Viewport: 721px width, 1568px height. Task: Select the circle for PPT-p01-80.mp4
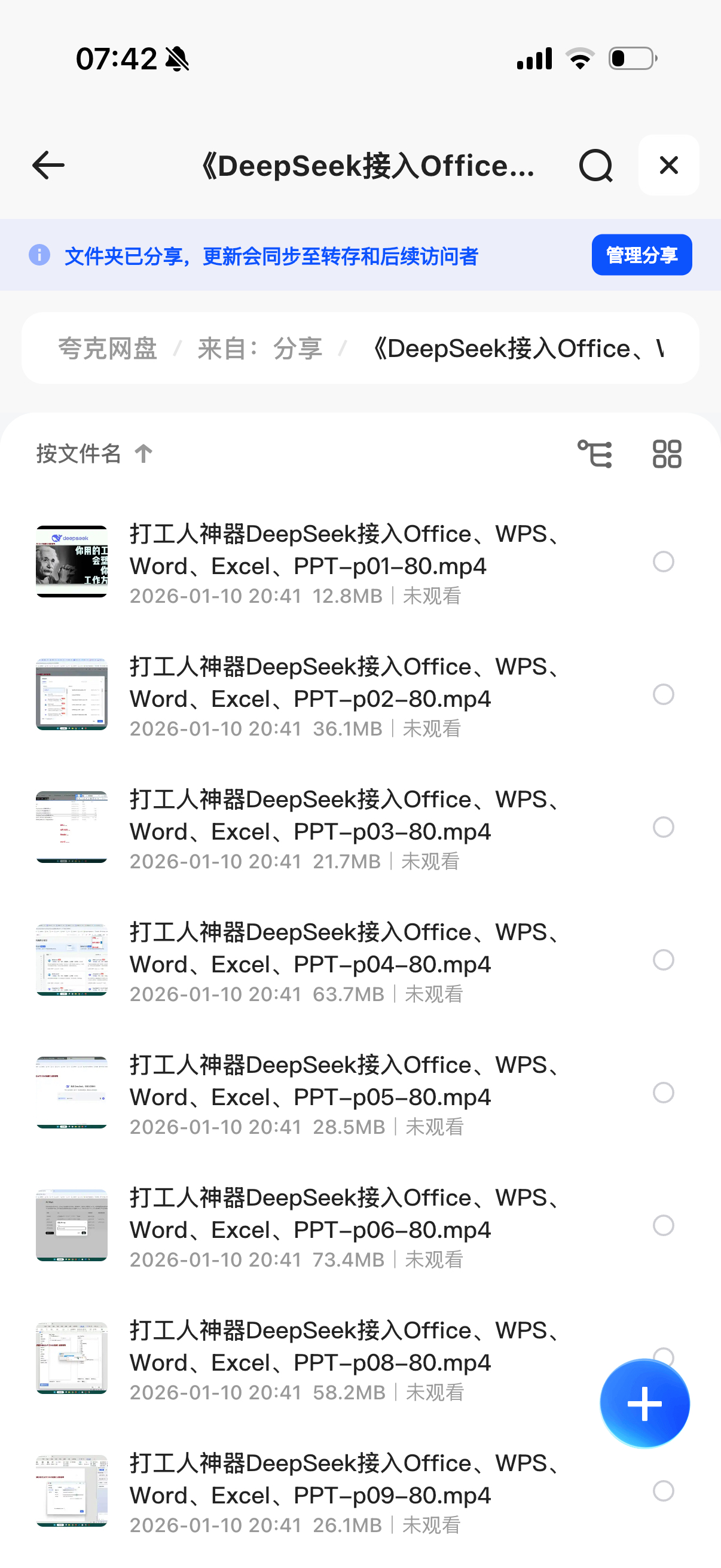(x=663, y=562)
